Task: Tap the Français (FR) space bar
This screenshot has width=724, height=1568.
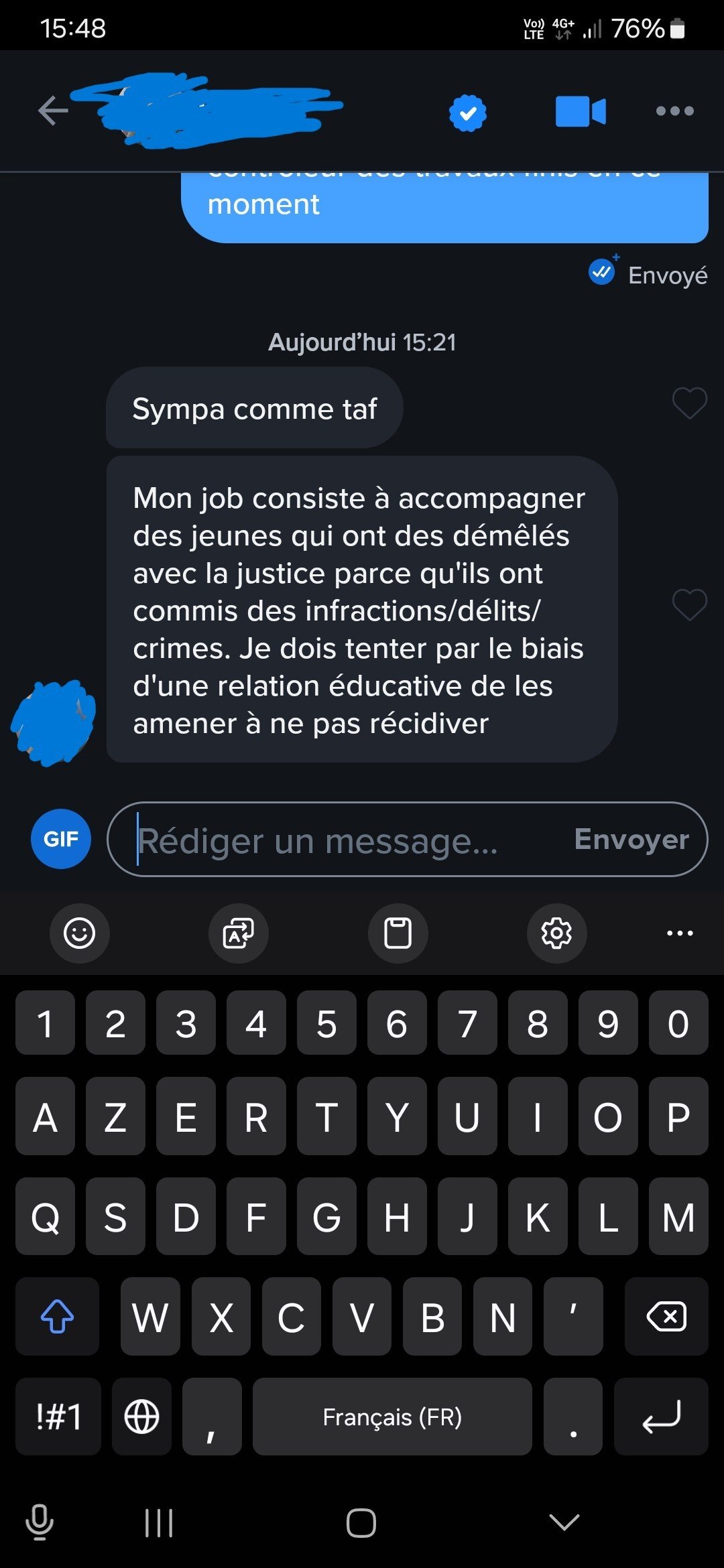Action: pyautogui.click(x=392, y=1417)
